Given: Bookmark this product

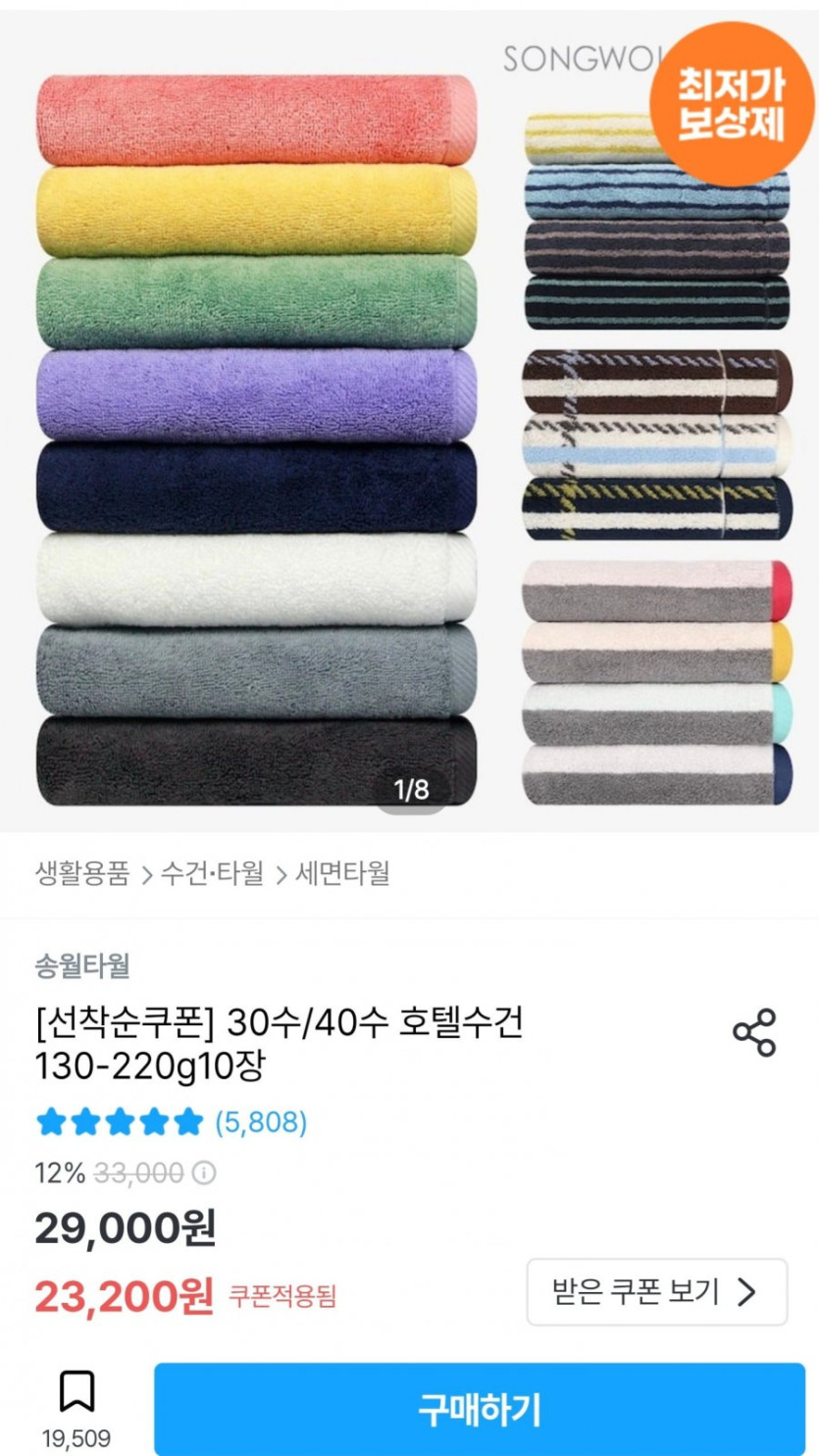Looking at the screenshot, I should (77, 1393).
